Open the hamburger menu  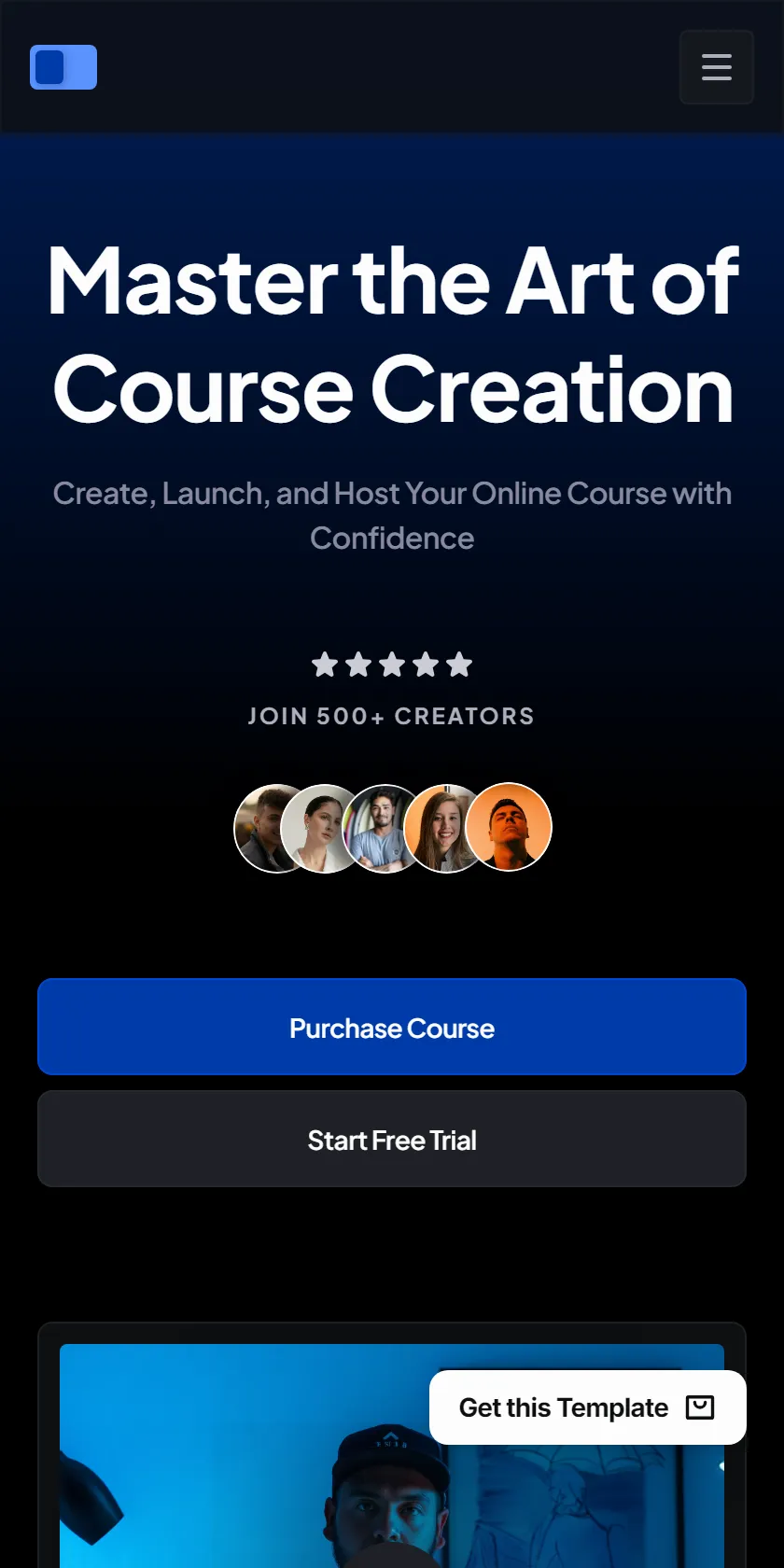(x=716, y=67)
